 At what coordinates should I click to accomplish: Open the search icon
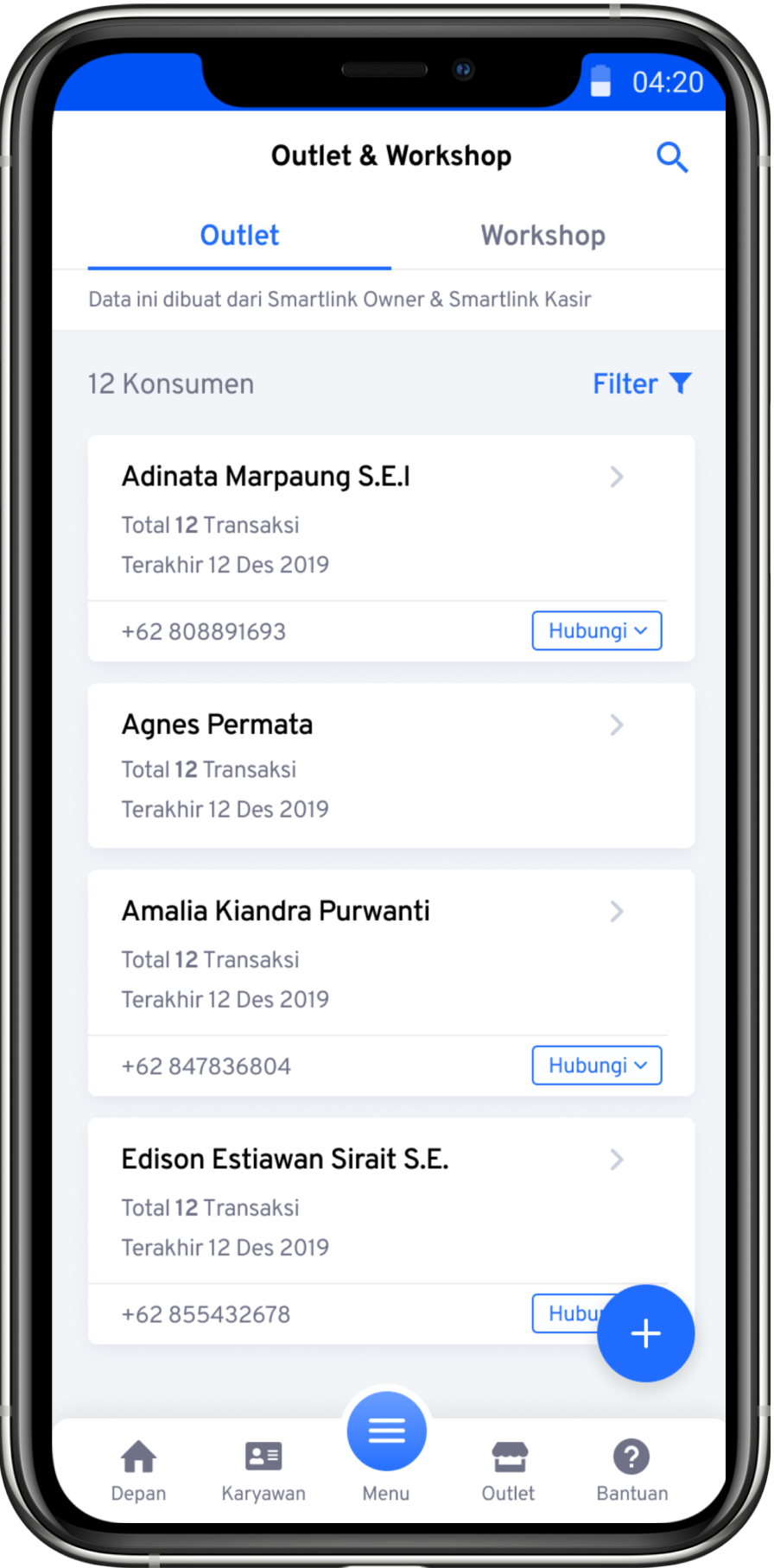[x=671, y=157]
